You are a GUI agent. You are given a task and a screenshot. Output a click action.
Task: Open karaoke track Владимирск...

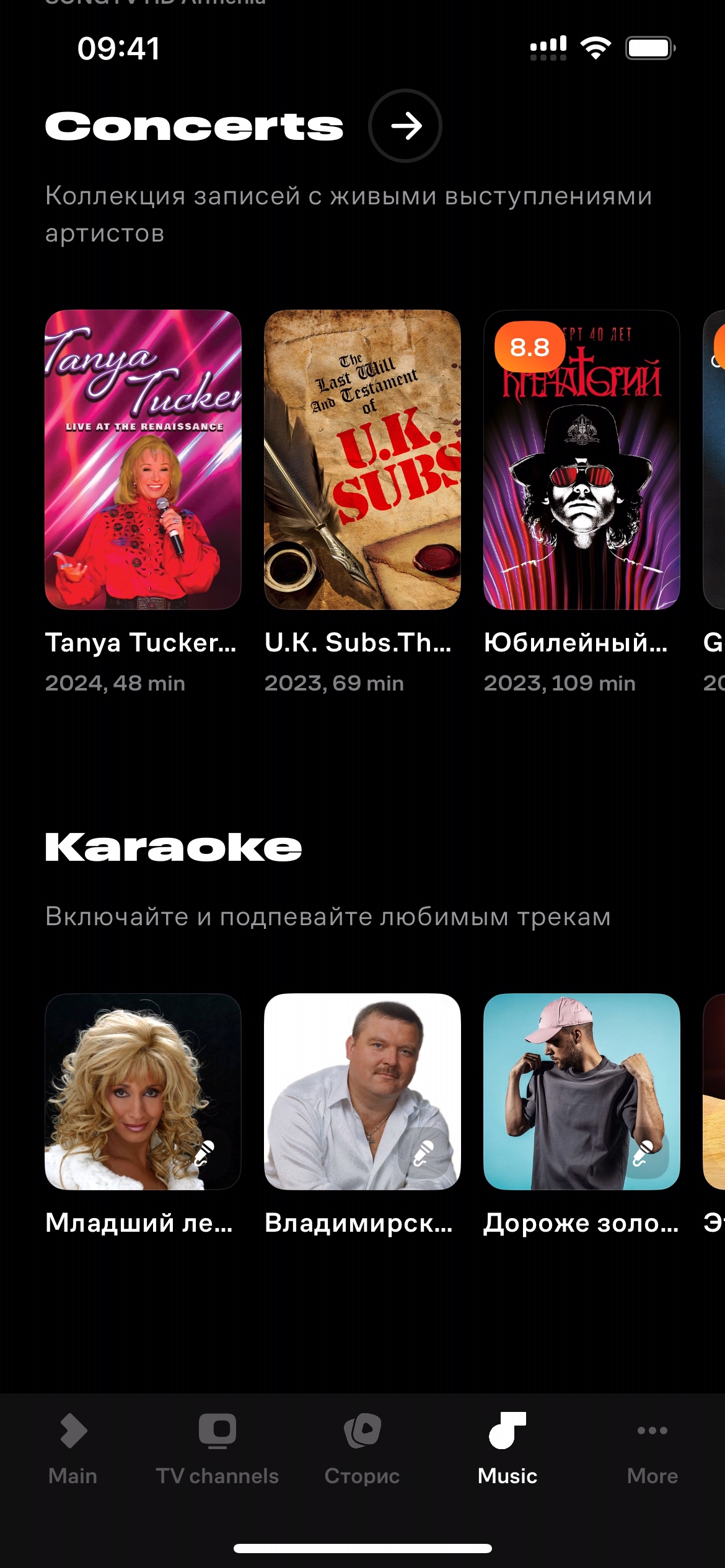pos(362,1091)
